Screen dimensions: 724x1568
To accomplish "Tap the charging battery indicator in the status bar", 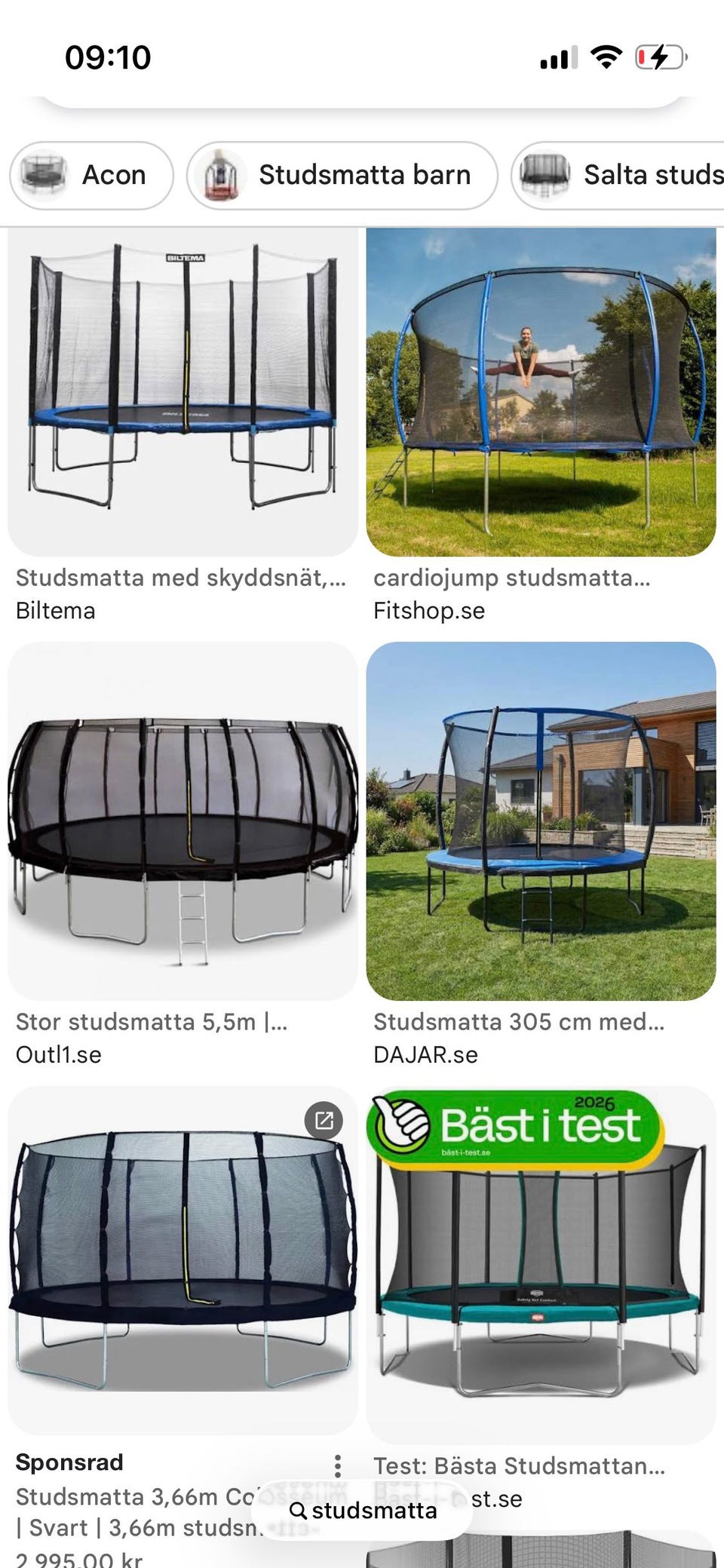I will click(x=658, y=56).
